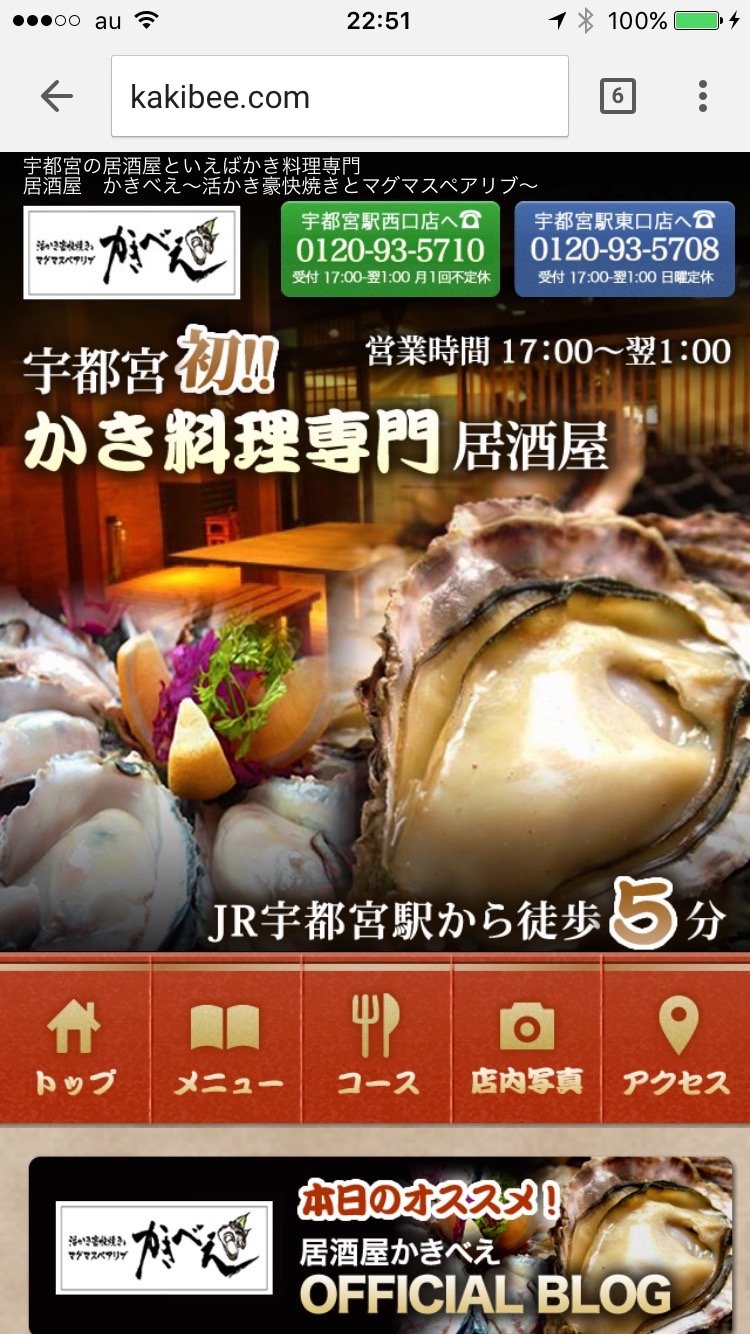The width and height of the screenshot is (750, 1334).
Task: Open the アクセス location page
Action: (677, 1040)
